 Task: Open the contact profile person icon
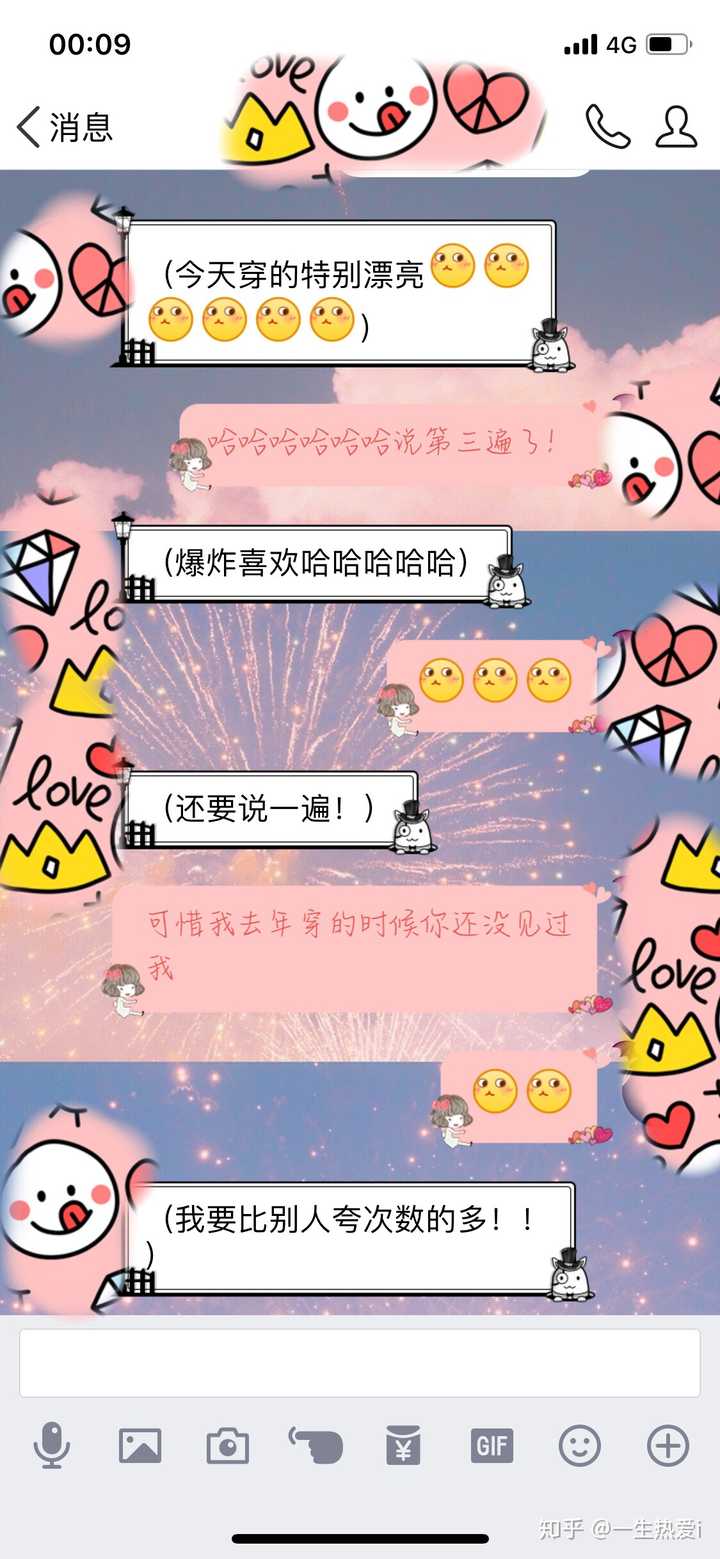(x=676, y=128)
